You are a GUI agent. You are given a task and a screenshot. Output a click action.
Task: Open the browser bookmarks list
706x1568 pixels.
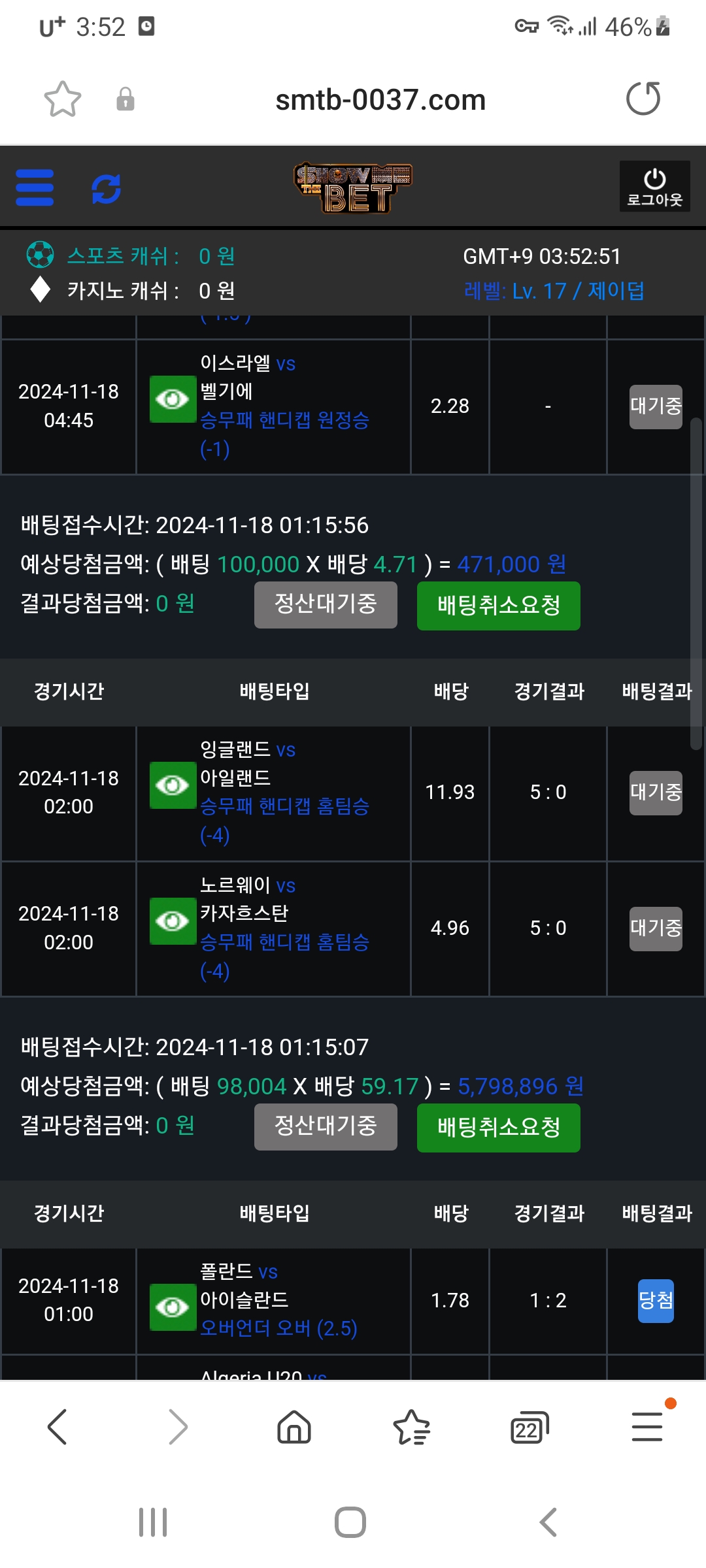pos(411,1426)
